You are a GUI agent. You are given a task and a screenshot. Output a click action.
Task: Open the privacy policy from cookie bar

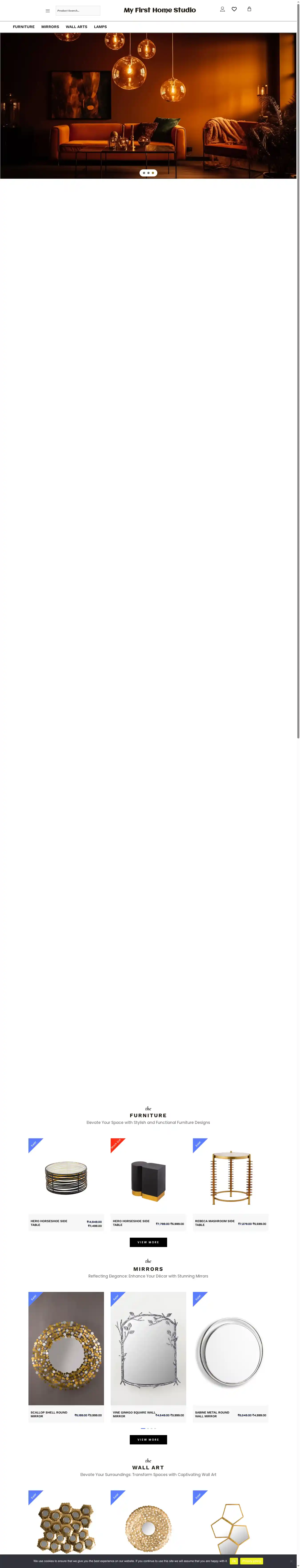[x=251, y=1561]
